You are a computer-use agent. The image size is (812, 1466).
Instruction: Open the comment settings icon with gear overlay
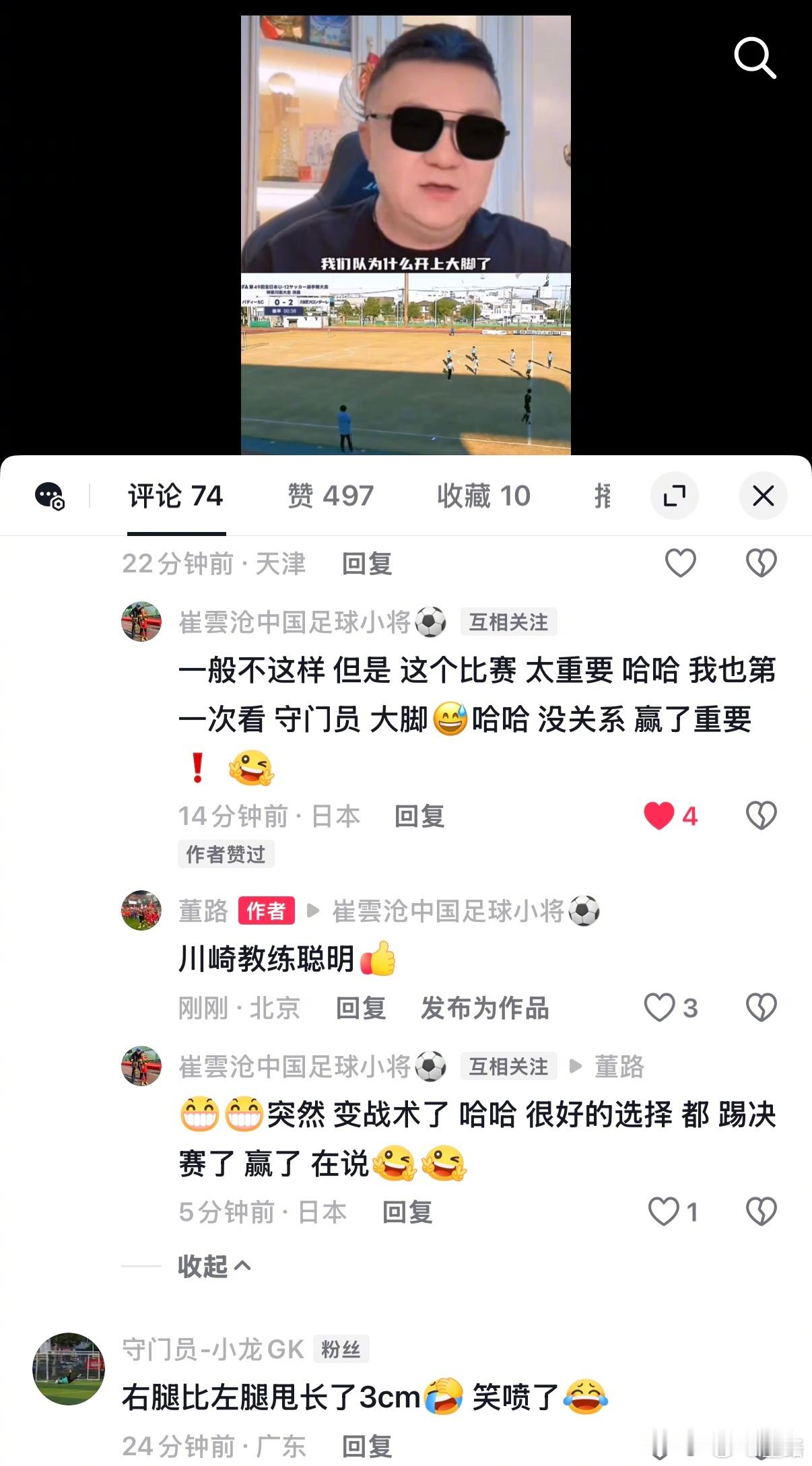click(x=48, y=495)
